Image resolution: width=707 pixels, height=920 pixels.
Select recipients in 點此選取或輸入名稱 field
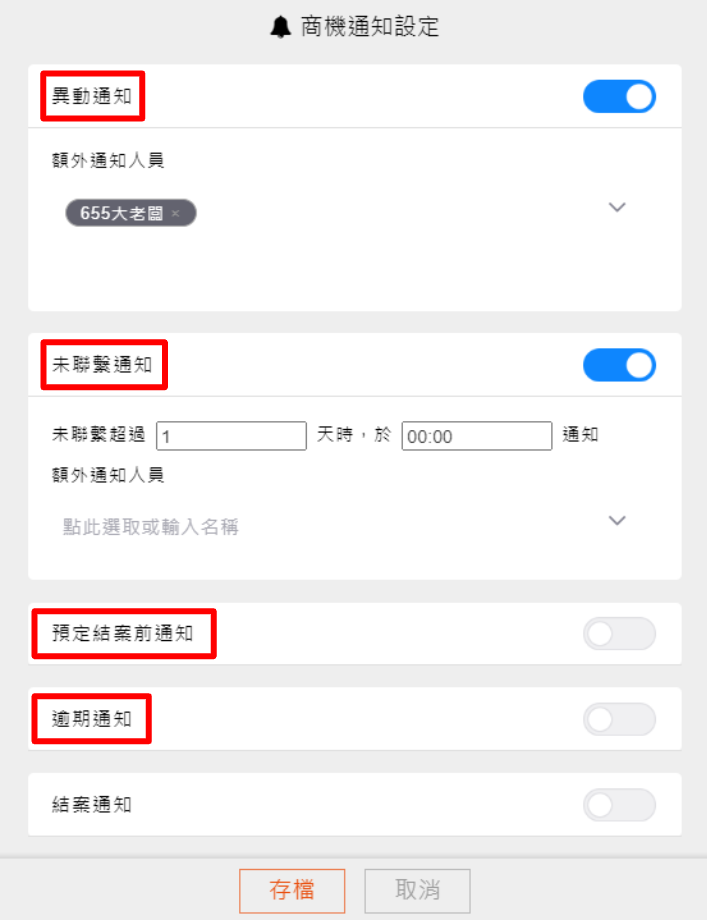pyautogui.click(x=330, y=526)
